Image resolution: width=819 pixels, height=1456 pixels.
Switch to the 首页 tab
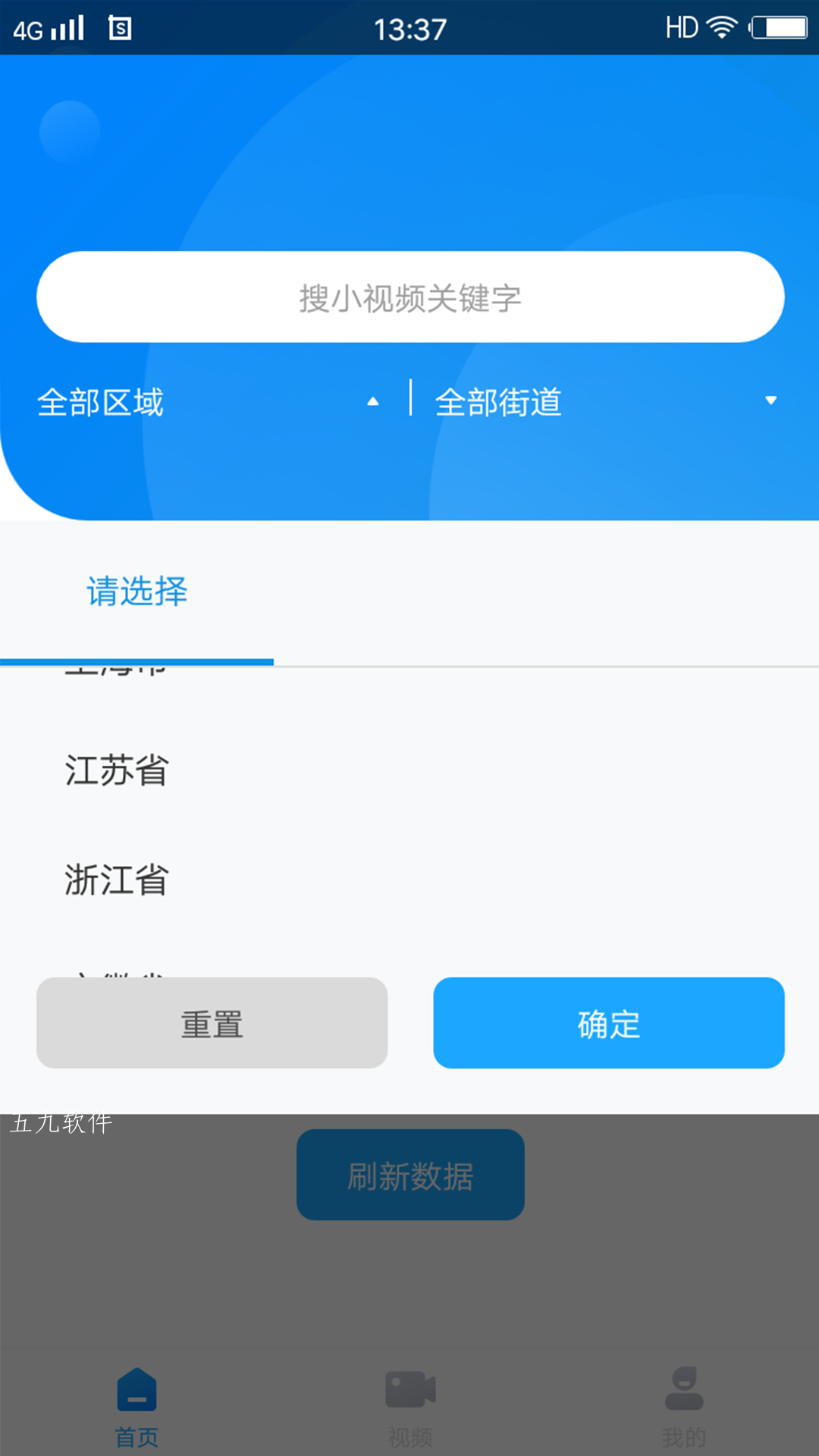[136, 1407]
